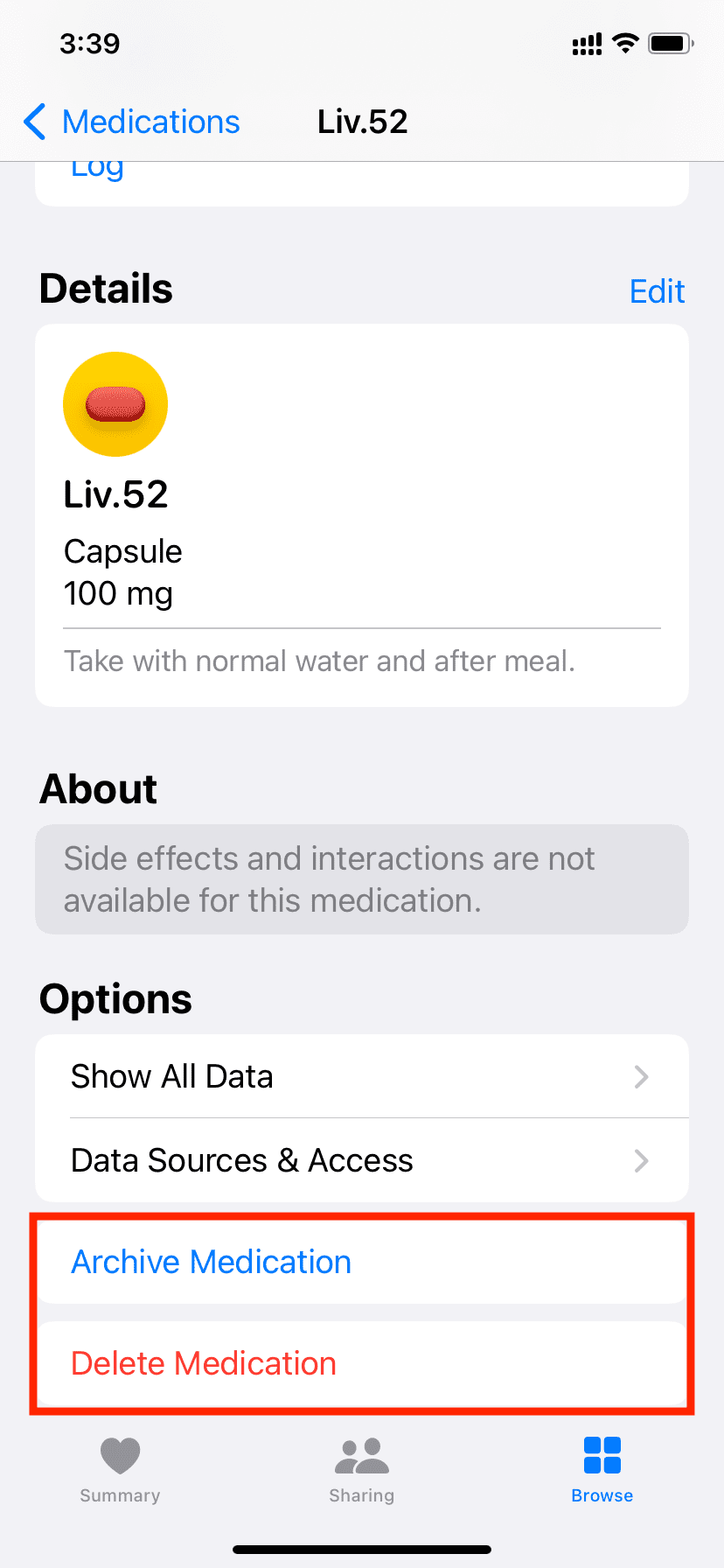The height and width of the screenshot is (1568, 724).
Task: Open Show All Data
Action: pyautogui.click(x=362, y=1076)
